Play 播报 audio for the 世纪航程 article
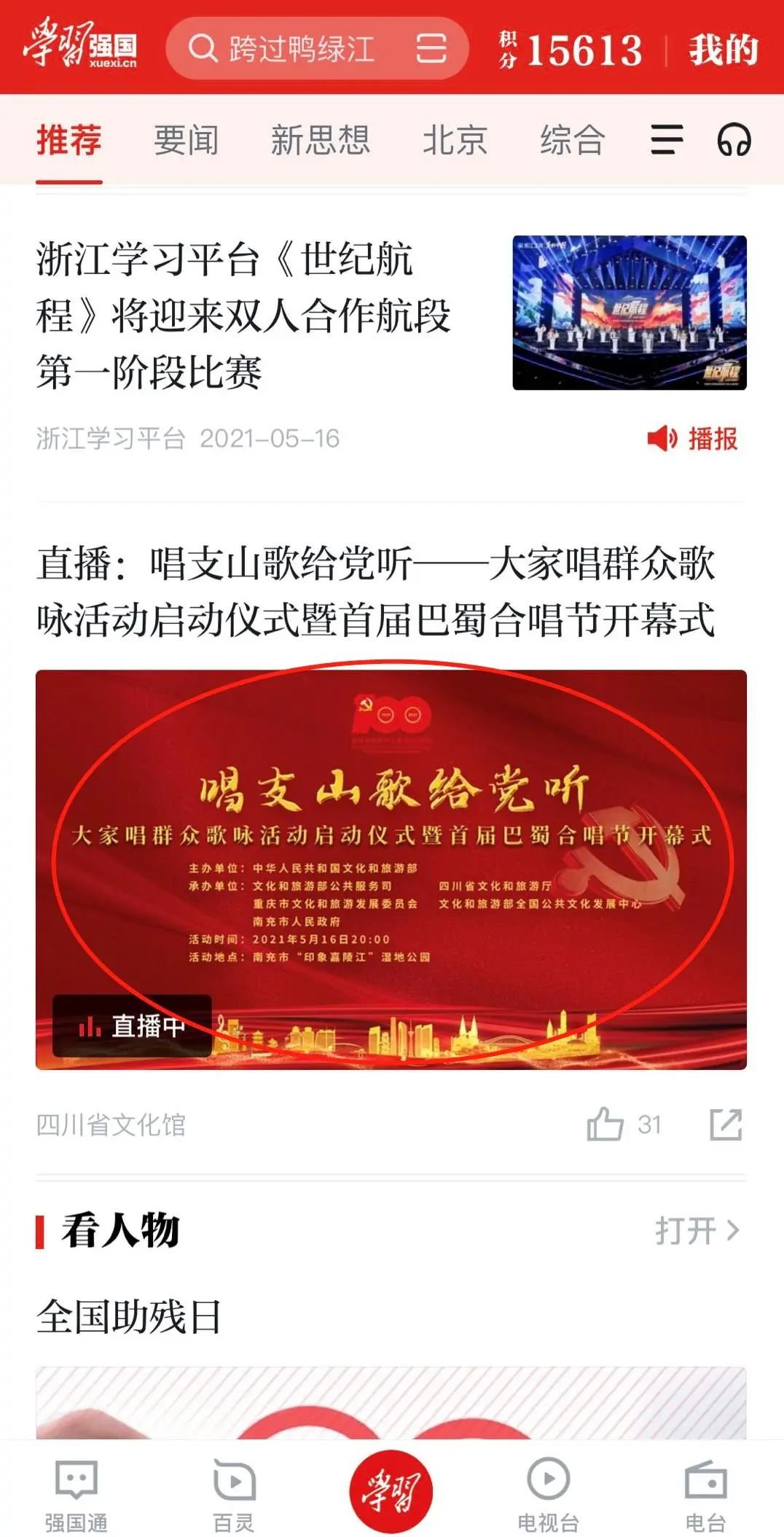 (x=693, y=439)
